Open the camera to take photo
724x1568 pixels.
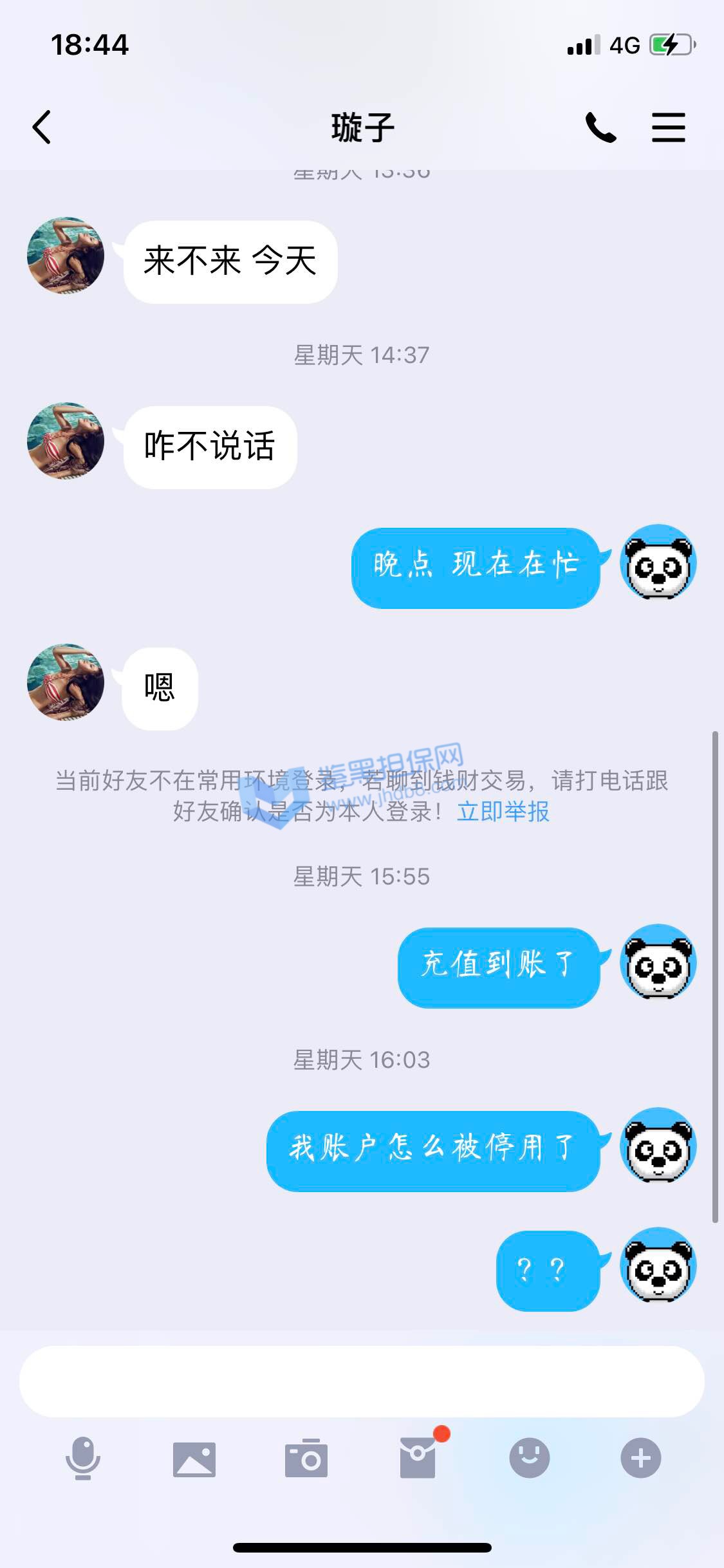[306, 1458]
